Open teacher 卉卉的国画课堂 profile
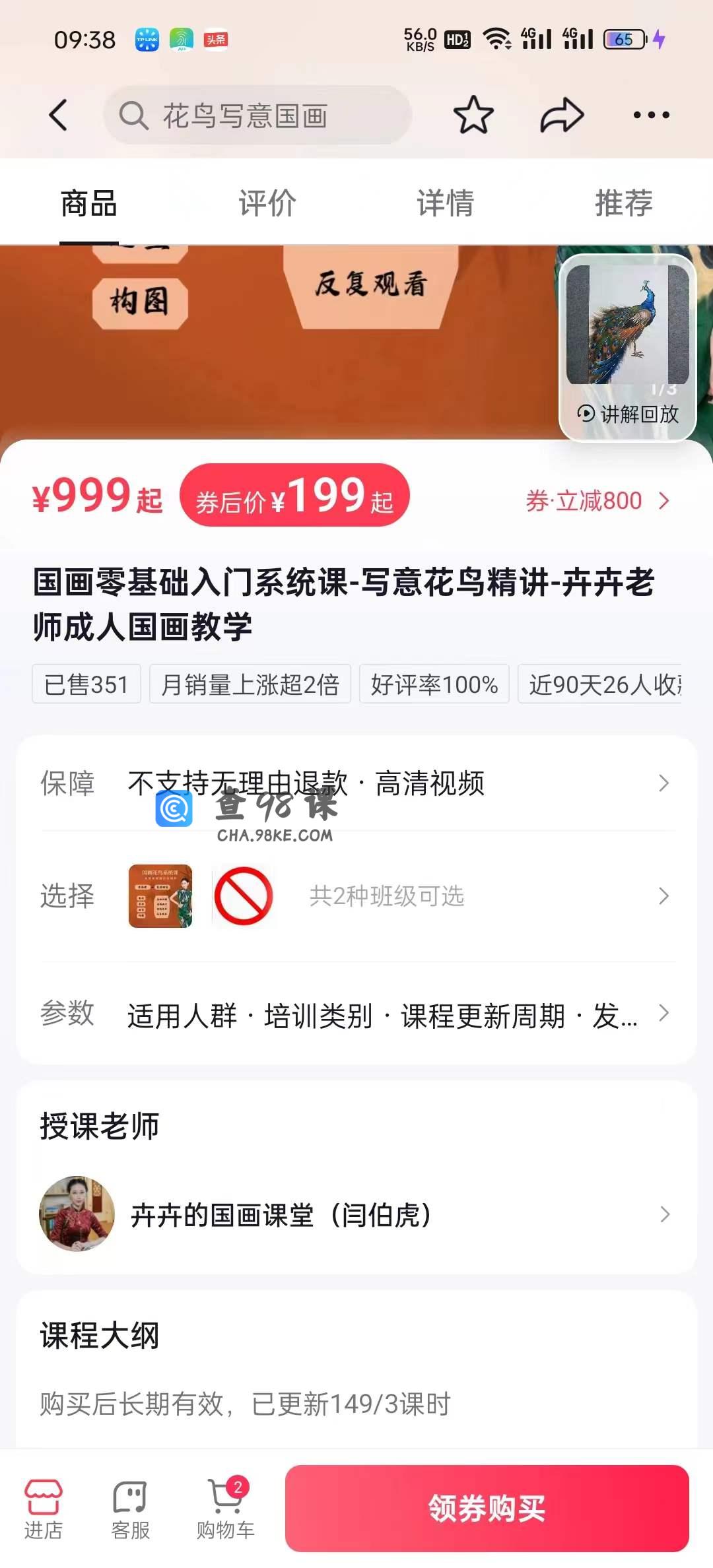The height and width of the screenshot is (1568, 713). pyautogui.click(x=356, y=1214)
